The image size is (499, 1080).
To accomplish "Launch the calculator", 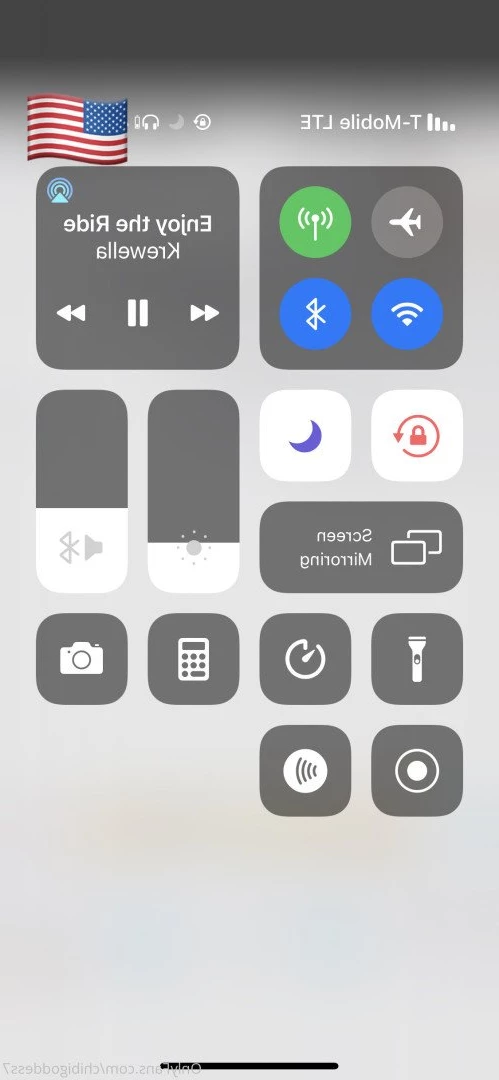I will point(194,659).
